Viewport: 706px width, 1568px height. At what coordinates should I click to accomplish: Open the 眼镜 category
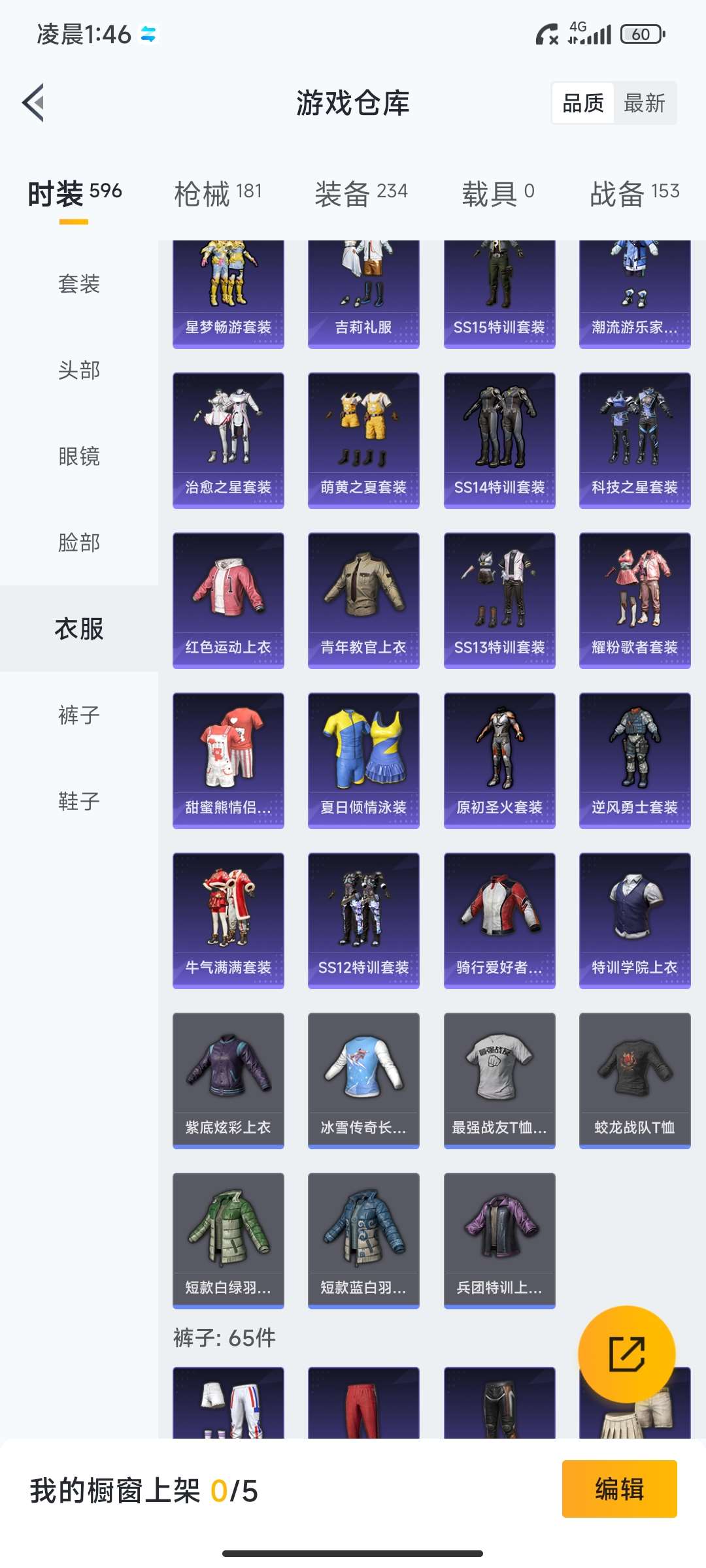coord(79,457)
